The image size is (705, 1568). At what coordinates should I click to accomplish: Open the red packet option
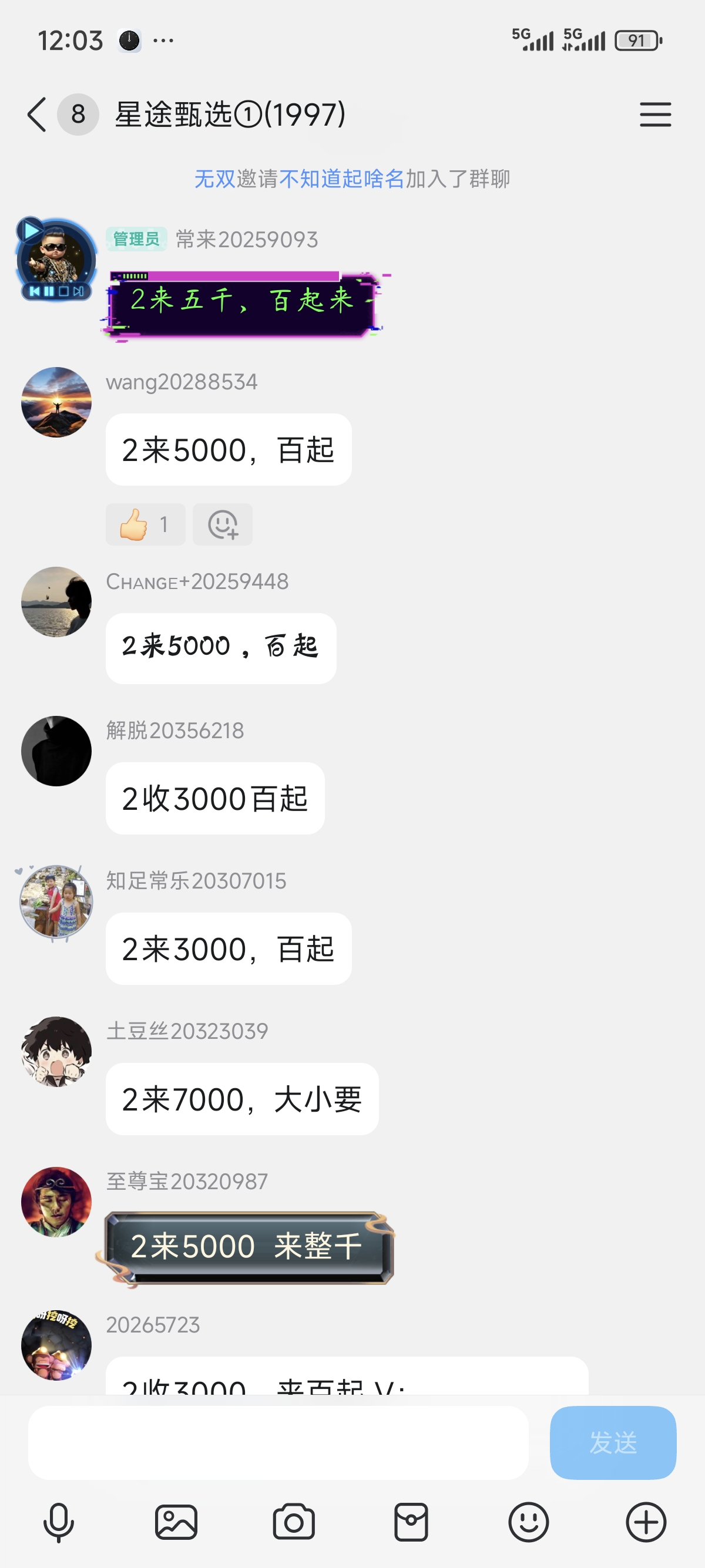coord(411,1522)
